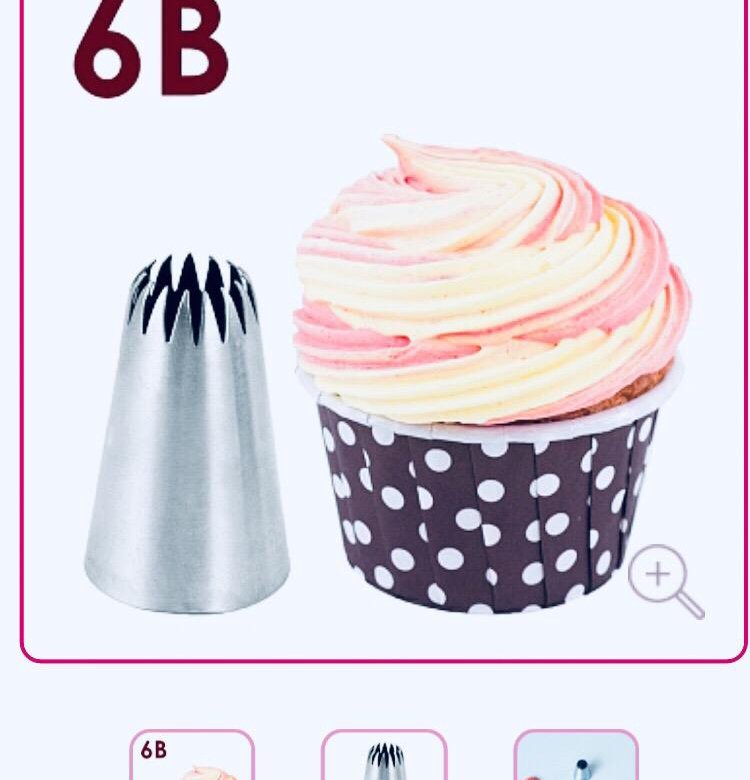Select the third thumbnail with the blue background

point(576,757)
